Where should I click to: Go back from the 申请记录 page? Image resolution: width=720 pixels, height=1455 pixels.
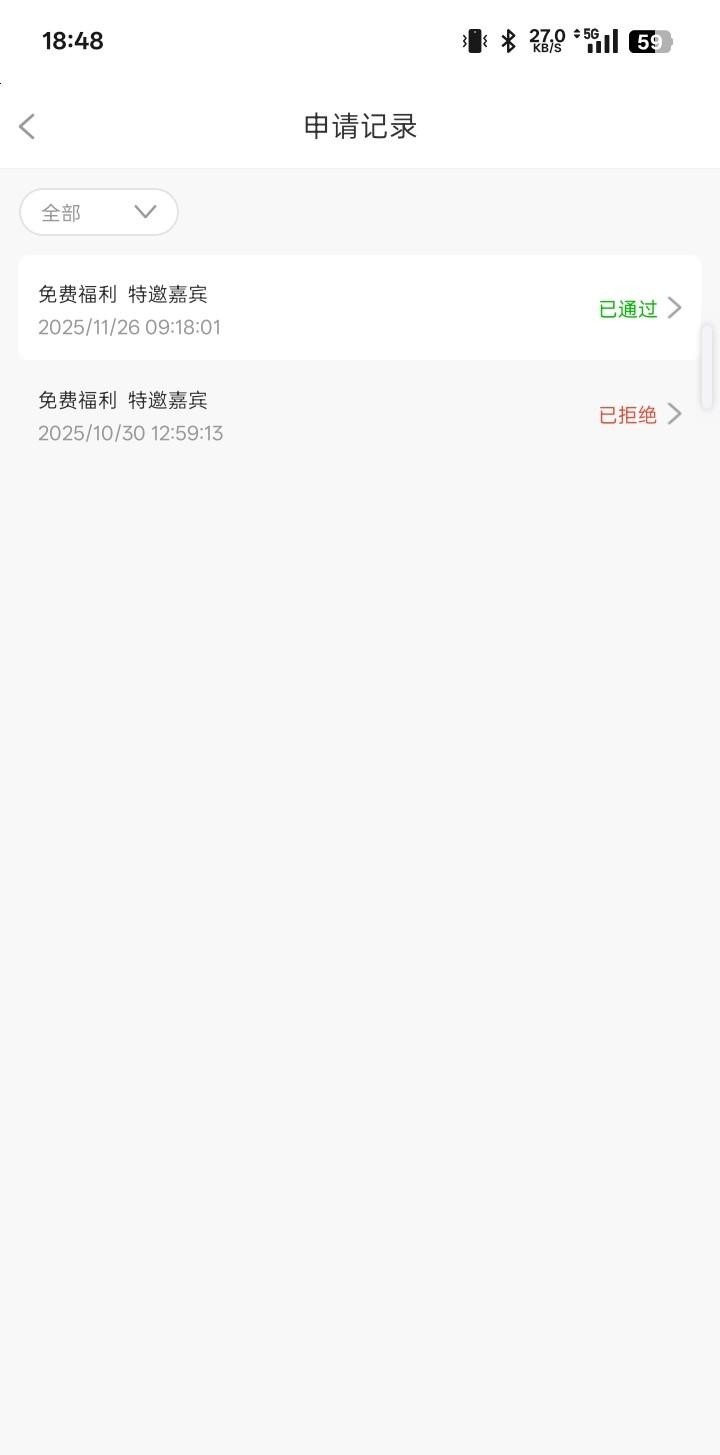click(28, 127)
